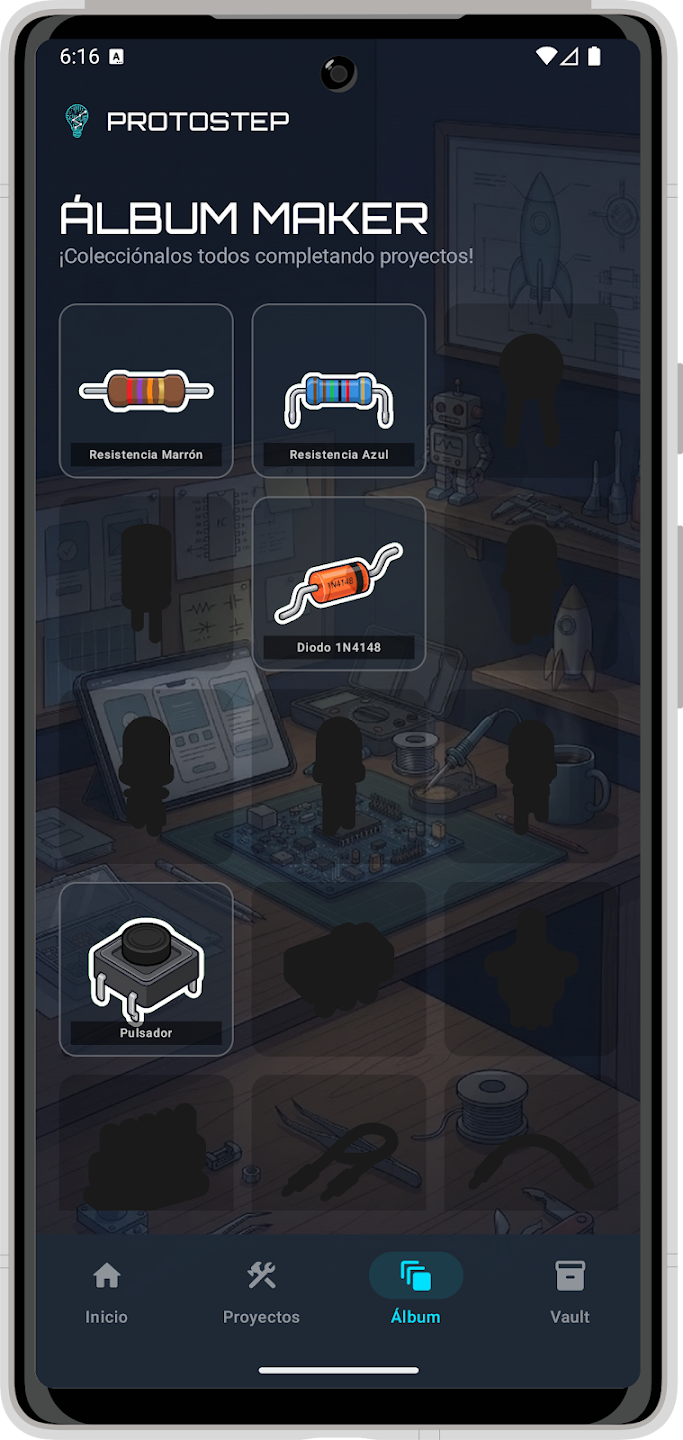The height and width of the screenshot is (1440, 683).
Task: Open the Resistencia Azul card
Action: [339, 390]
